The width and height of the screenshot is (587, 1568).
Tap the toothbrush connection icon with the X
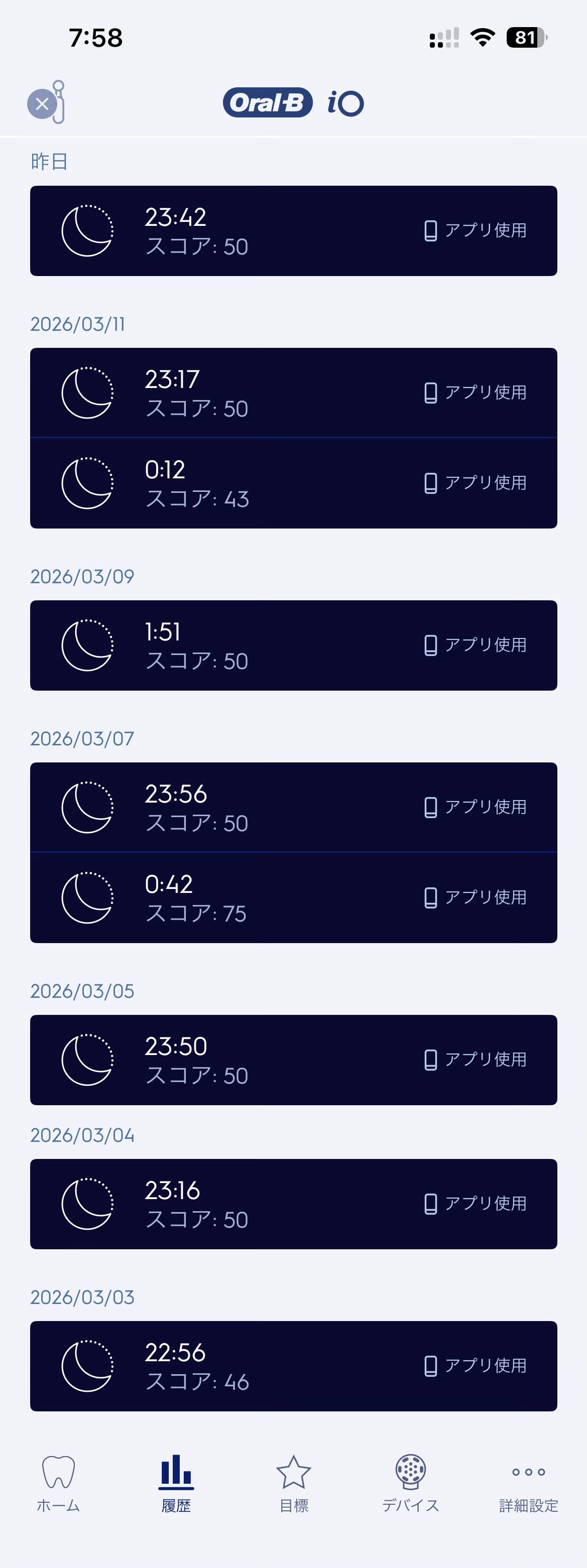(46, 103)
